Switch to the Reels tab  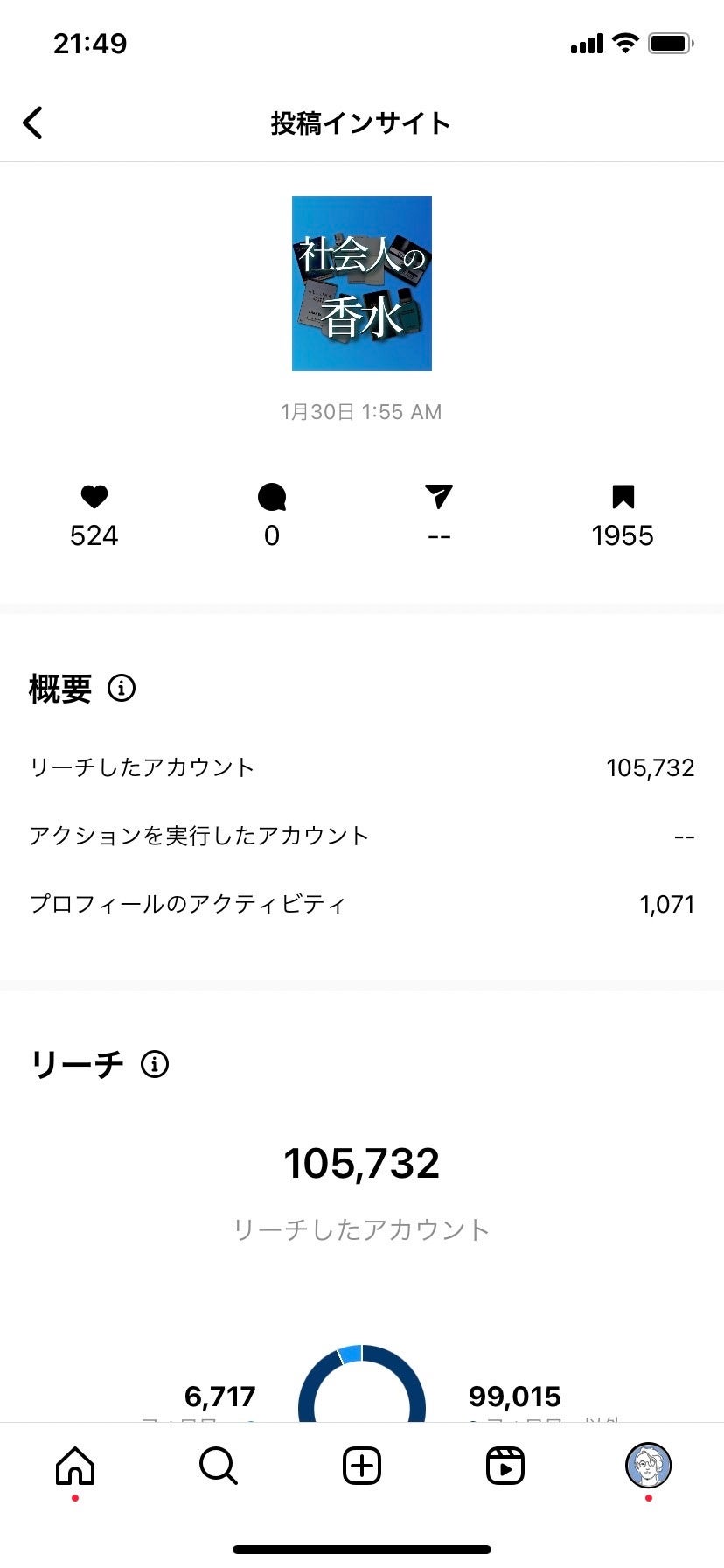point(505,1466)
